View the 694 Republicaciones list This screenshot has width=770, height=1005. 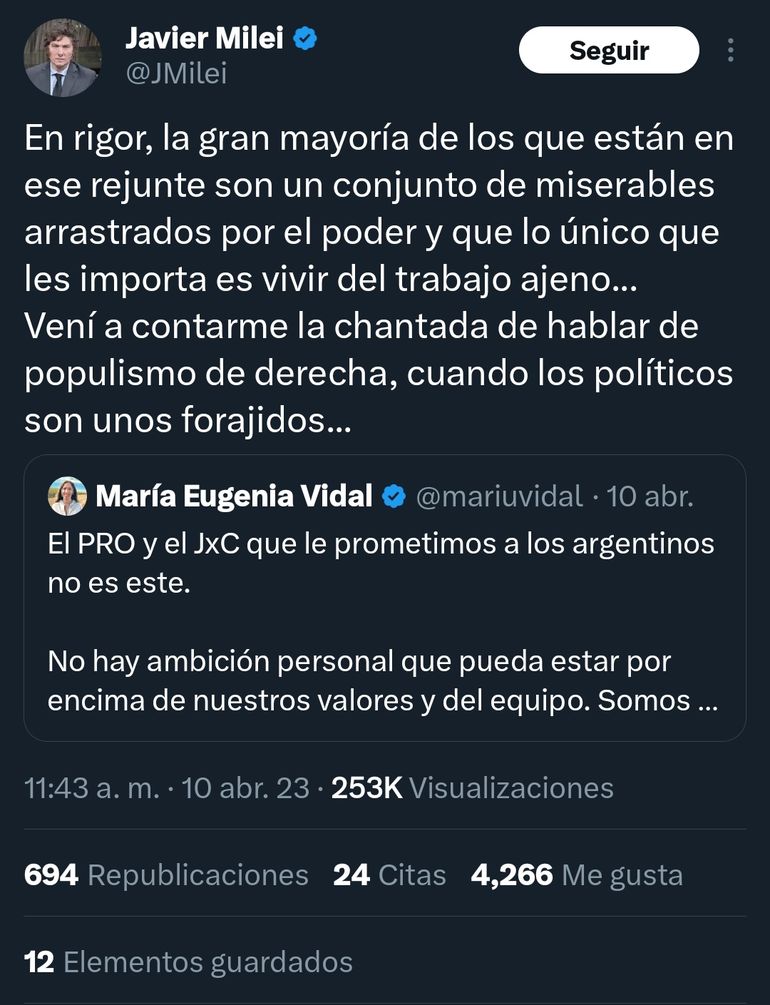166,875
